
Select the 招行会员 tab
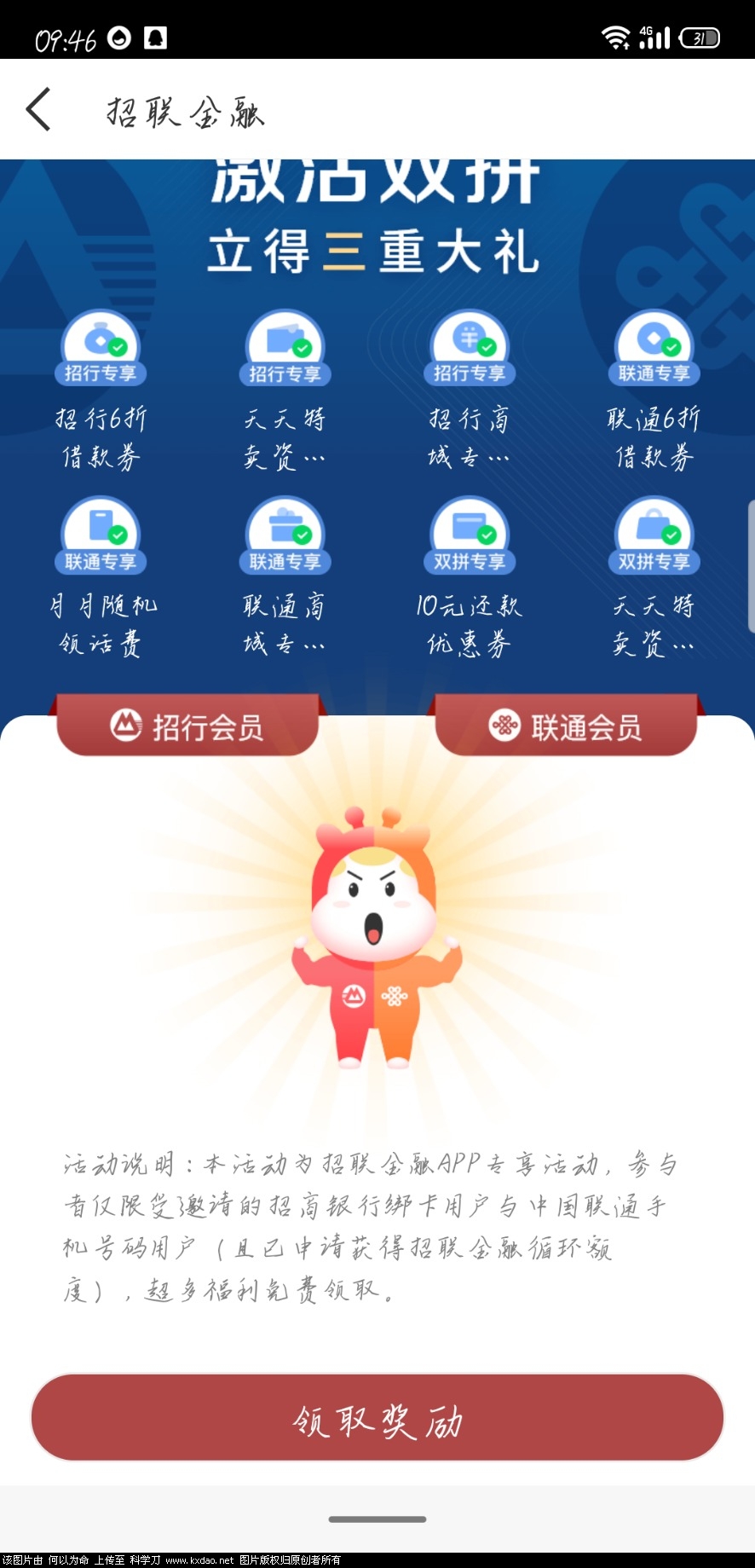tap(187, 726)
